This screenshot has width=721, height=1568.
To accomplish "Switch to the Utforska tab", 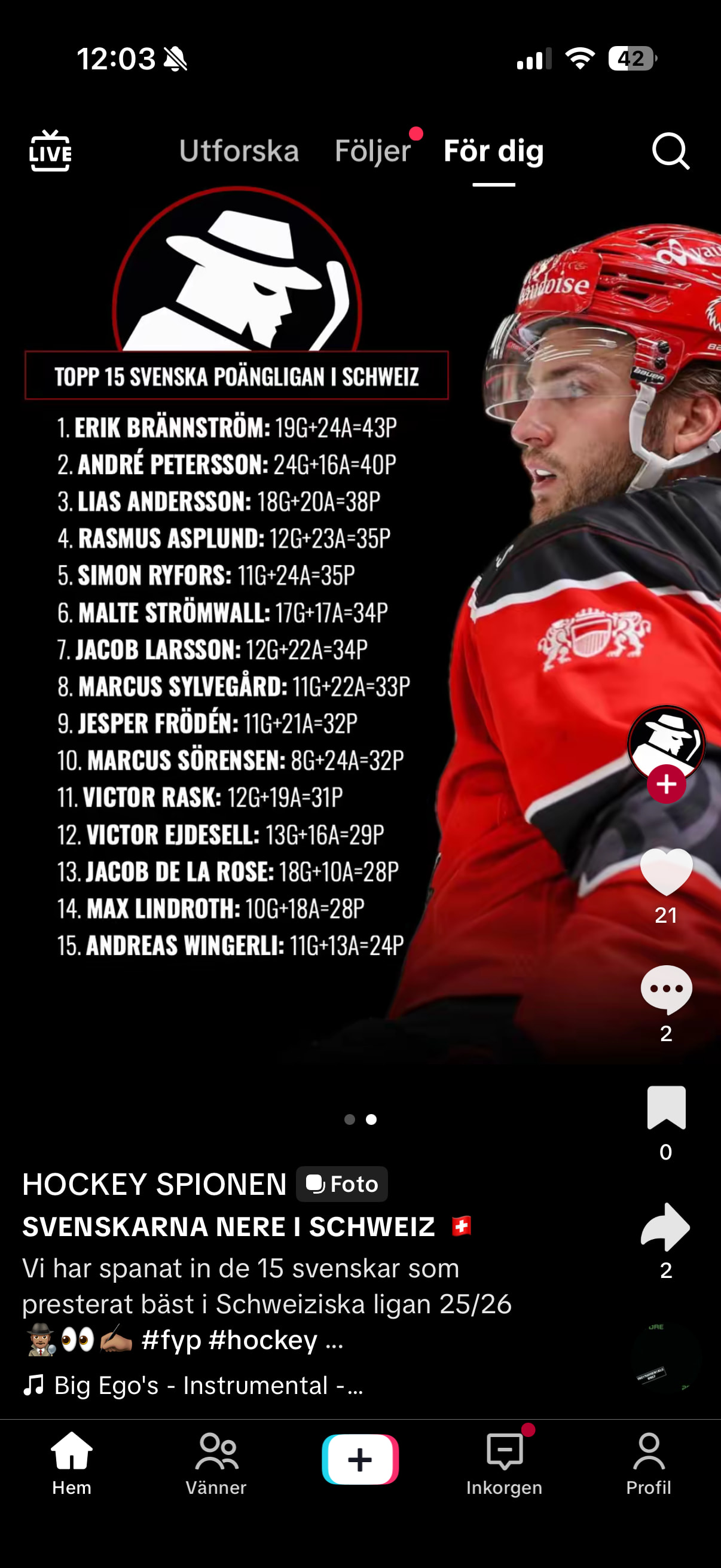I will coord(239,151).
